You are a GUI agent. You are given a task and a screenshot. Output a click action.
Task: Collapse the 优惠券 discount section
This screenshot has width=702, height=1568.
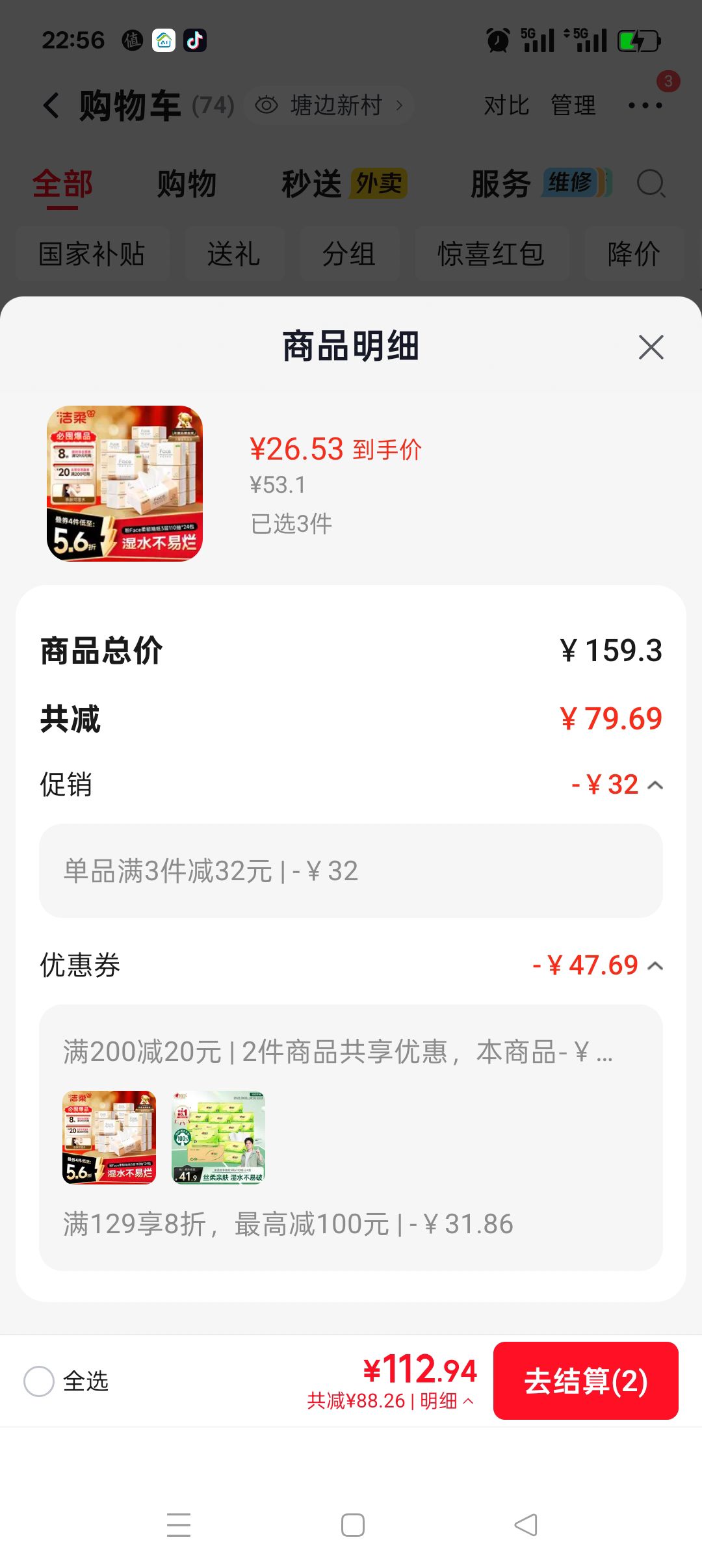pyautogui.click(x=655, y=966)
